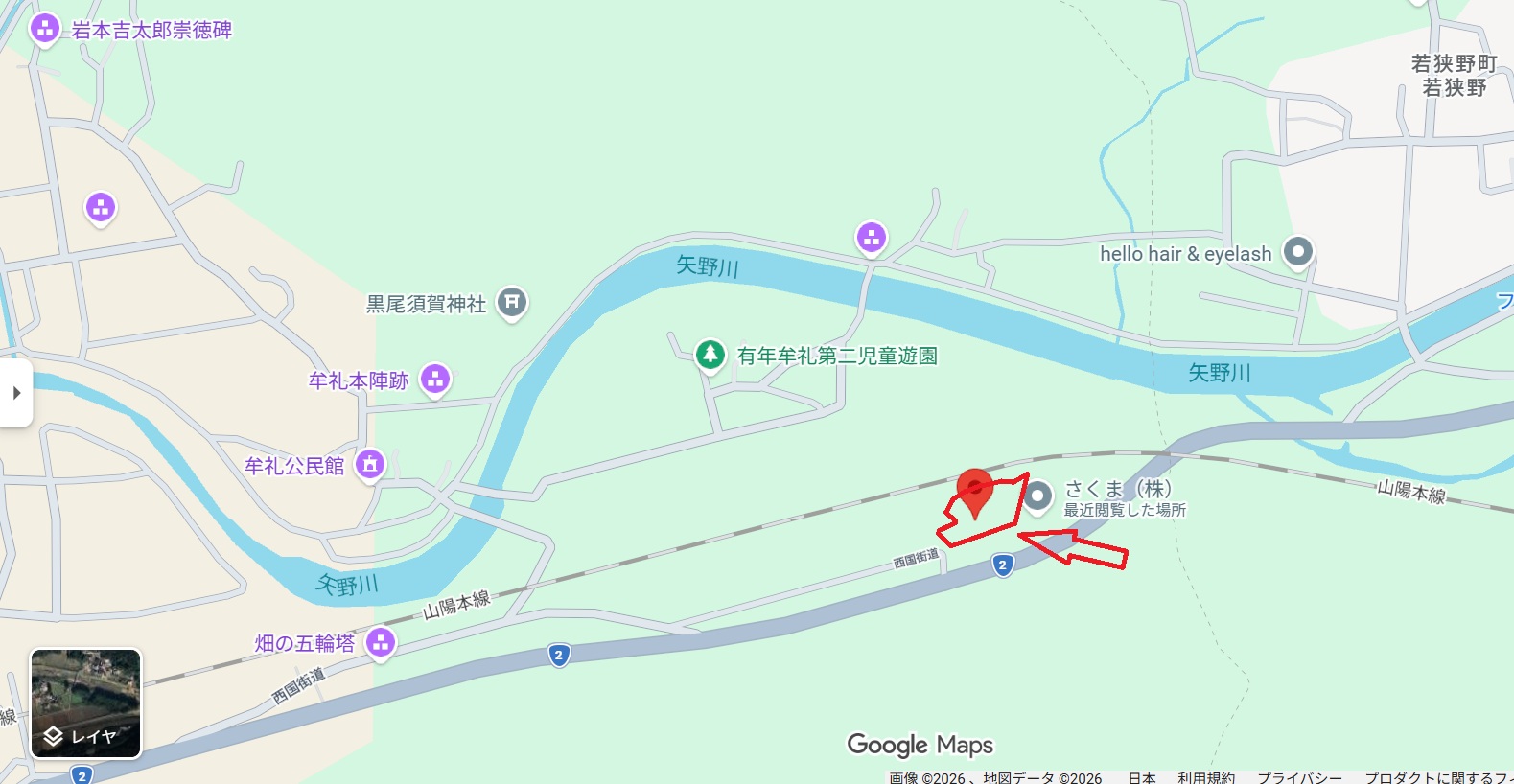Viewport: 1514px width, 784px height.
Task: Select 有年牟礼第二児童遊園 park marker
Action: (x=710, y=355)
